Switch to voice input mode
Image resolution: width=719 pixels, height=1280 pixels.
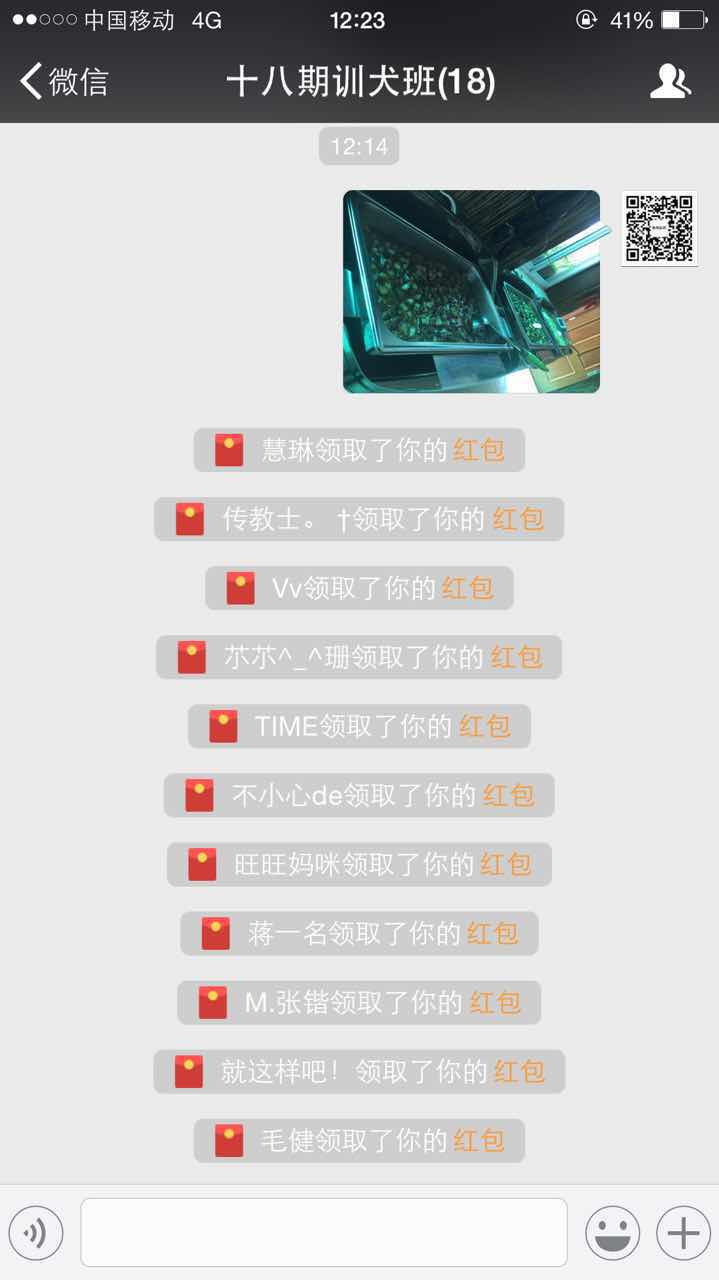tap(36, 1233)
